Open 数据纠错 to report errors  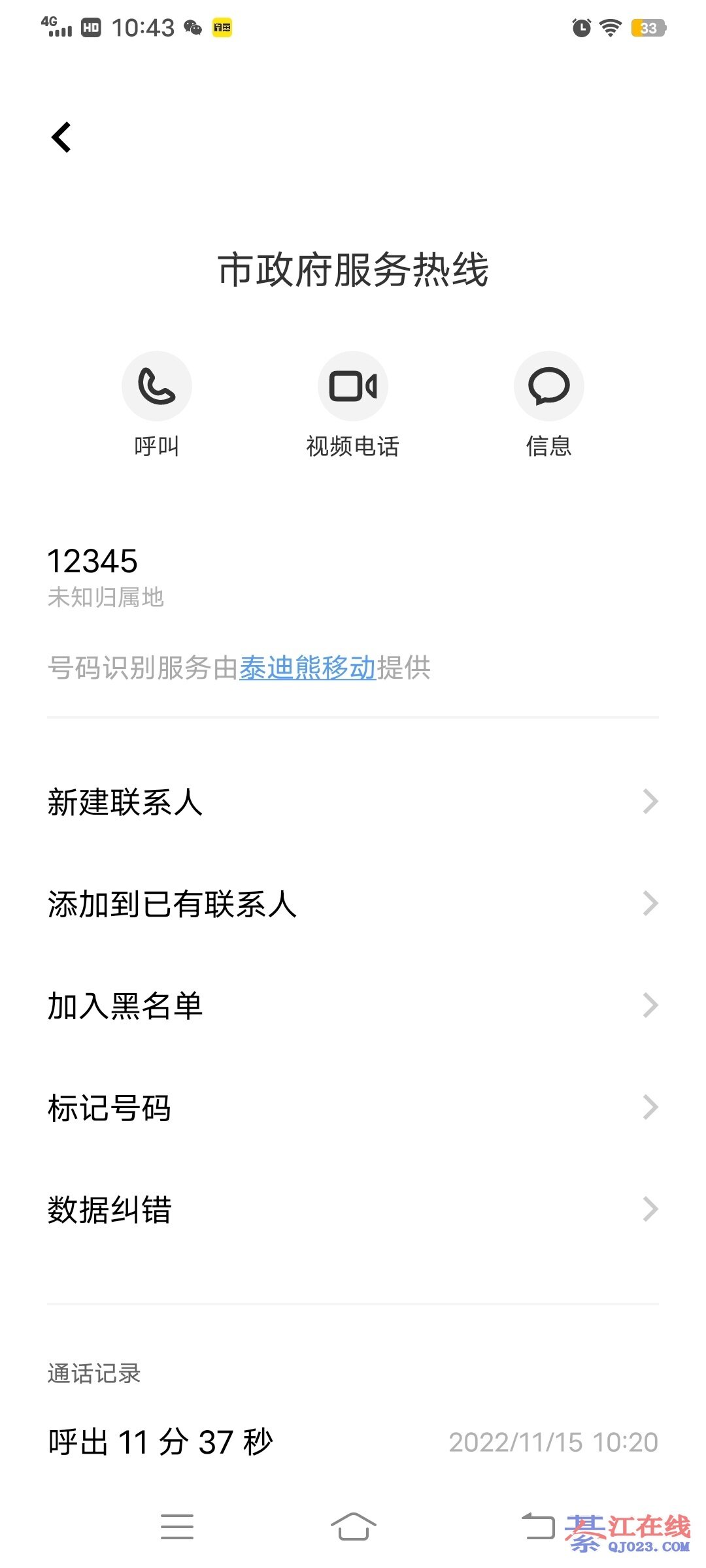point(353,1210)
